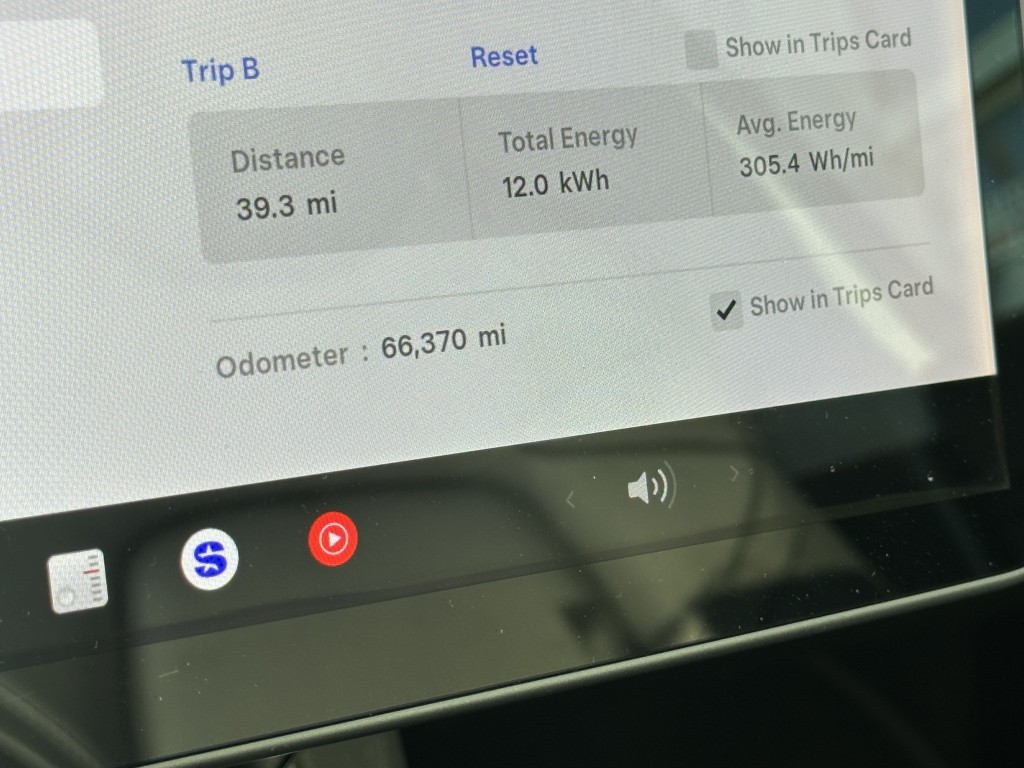Enable Show in Trips Card for Trip B

click(701, 49)
